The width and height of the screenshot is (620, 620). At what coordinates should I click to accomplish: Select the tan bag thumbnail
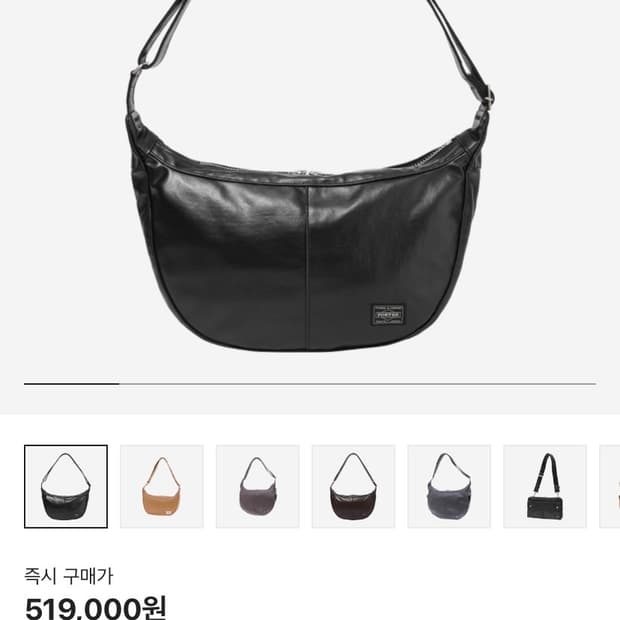(x=162, y=486)
